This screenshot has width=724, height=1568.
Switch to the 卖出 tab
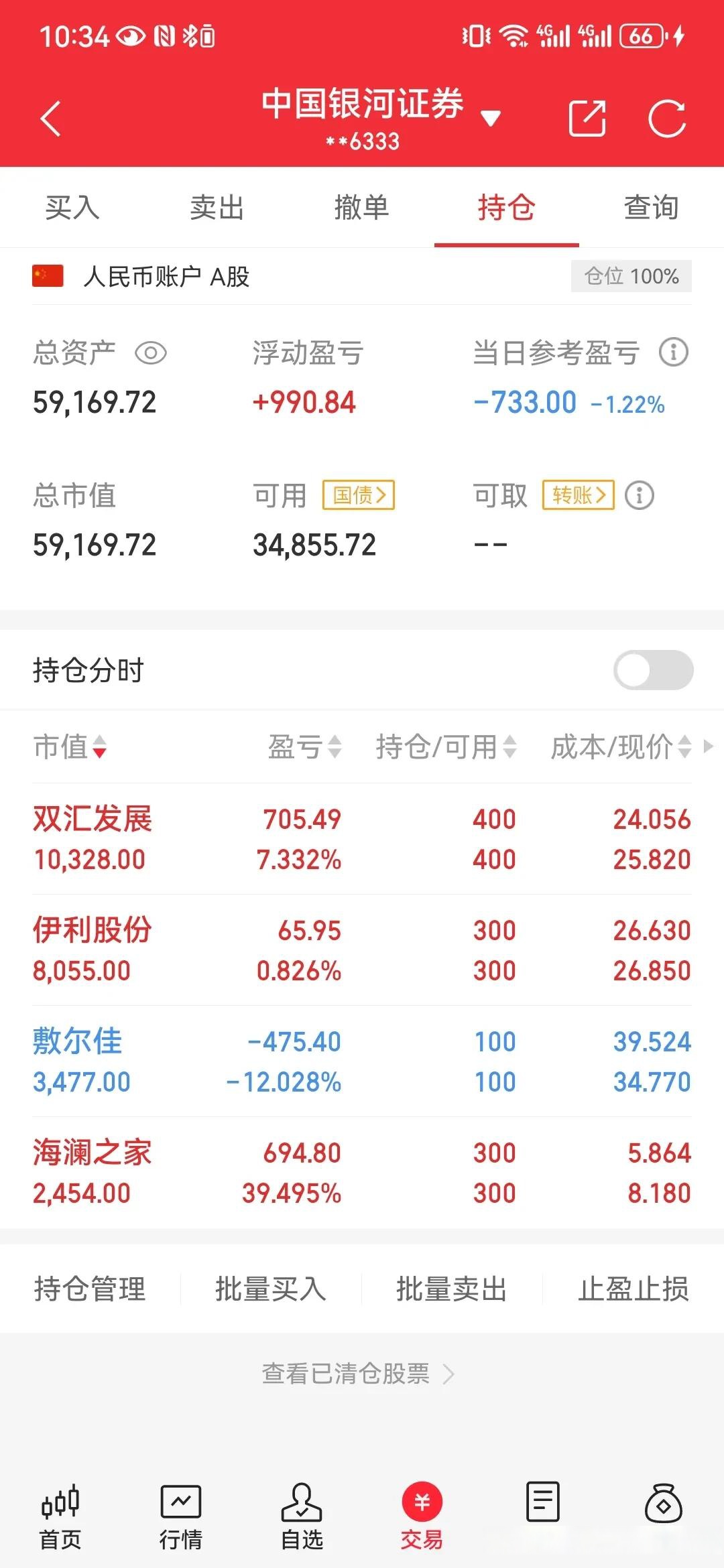217,208
